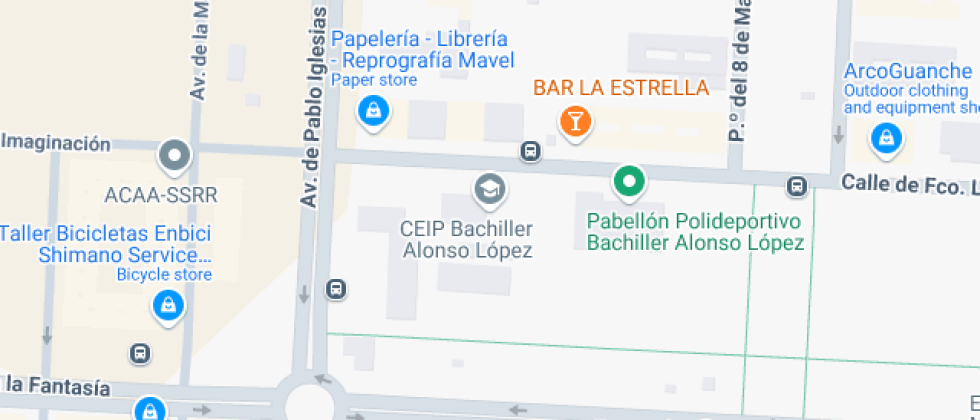
Task: Open the bus stop on Calle de Fco.
Action: point(797,186)
